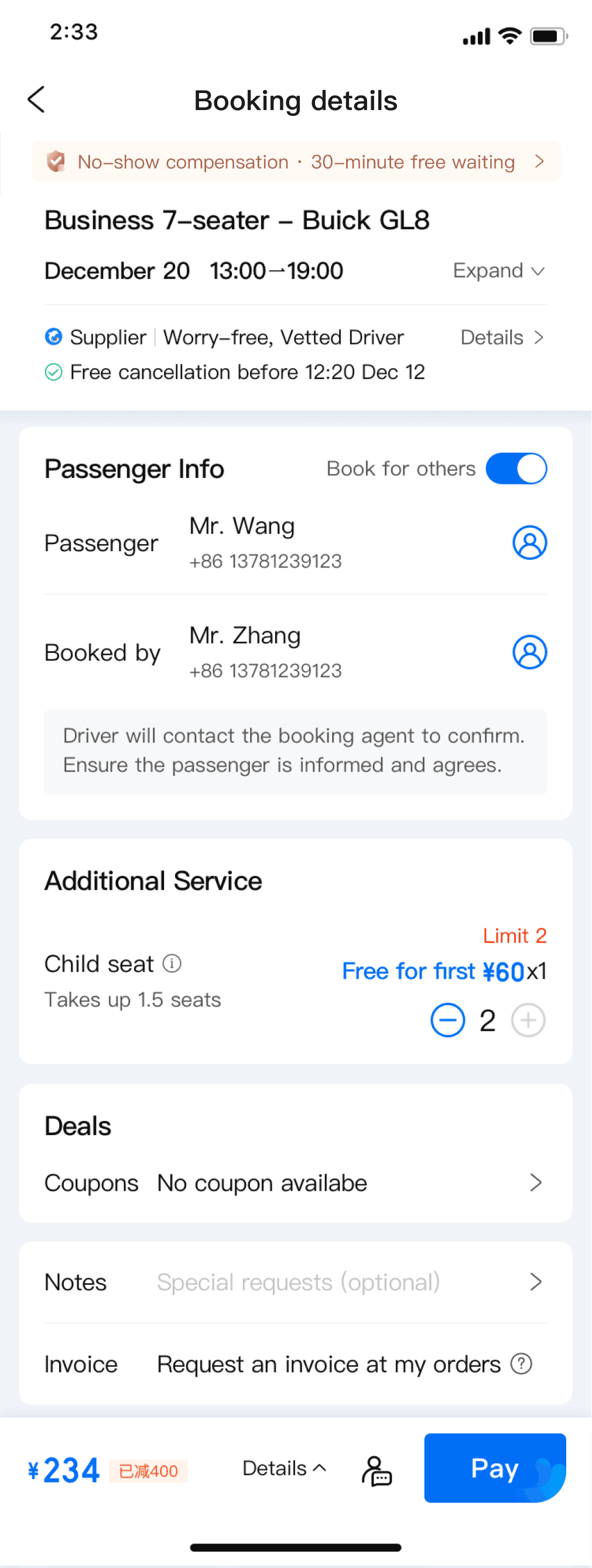The height and width of the screenshot is (1568, 592).
Task: Show child seat info
Action: pos(172,964)
